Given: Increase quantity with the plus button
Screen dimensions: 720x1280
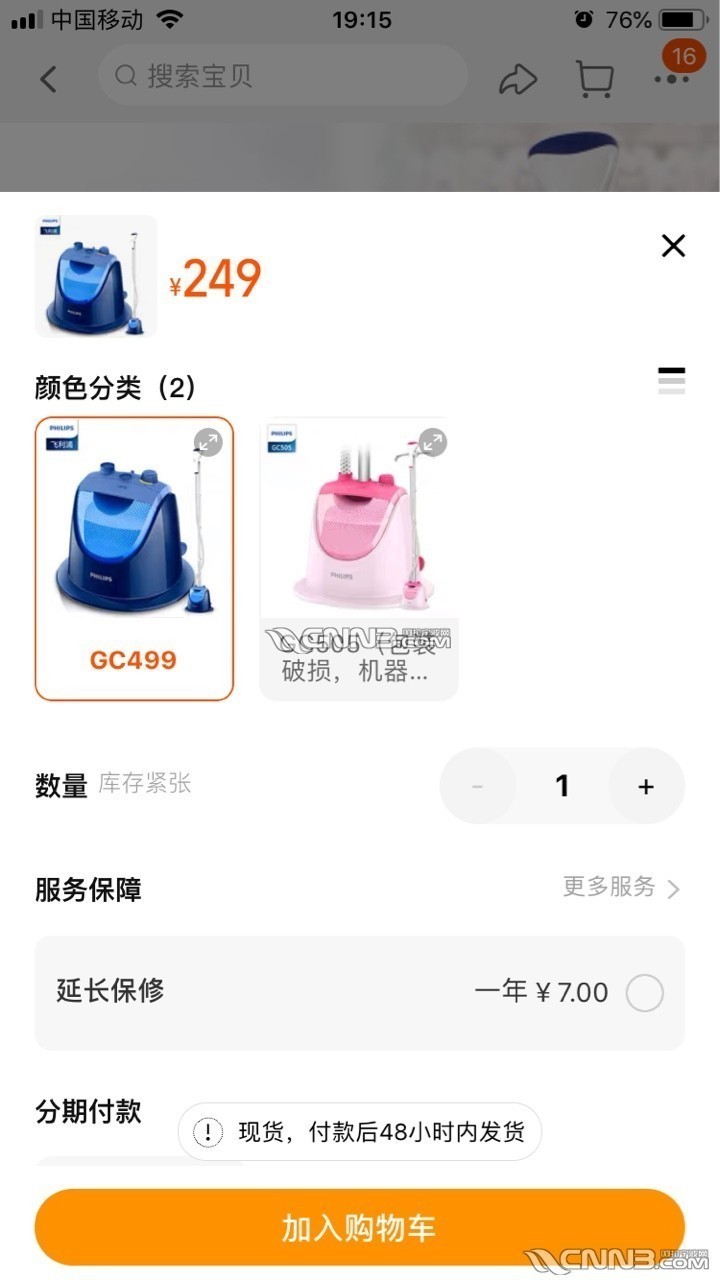Looking at the screenshot, I should point(646,787).
